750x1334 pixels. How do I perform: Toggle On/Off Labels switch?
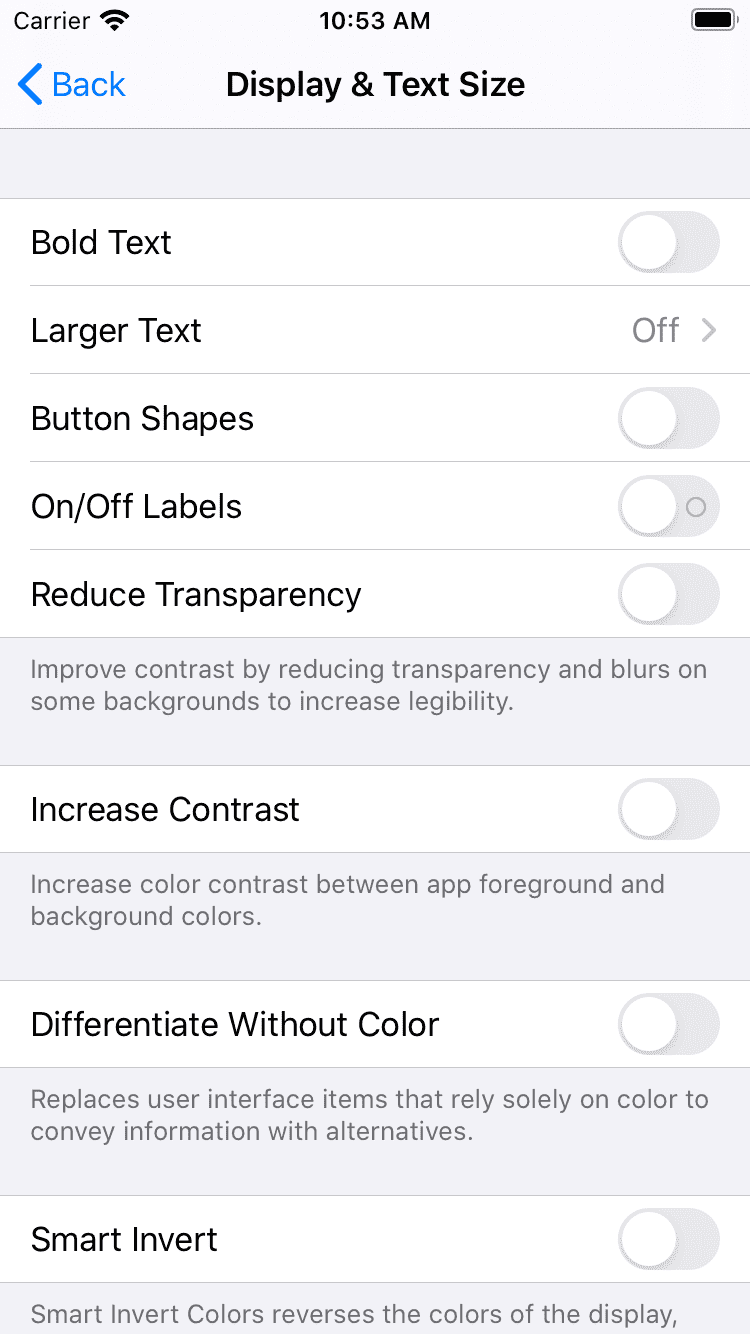click(x=668, y=506)
